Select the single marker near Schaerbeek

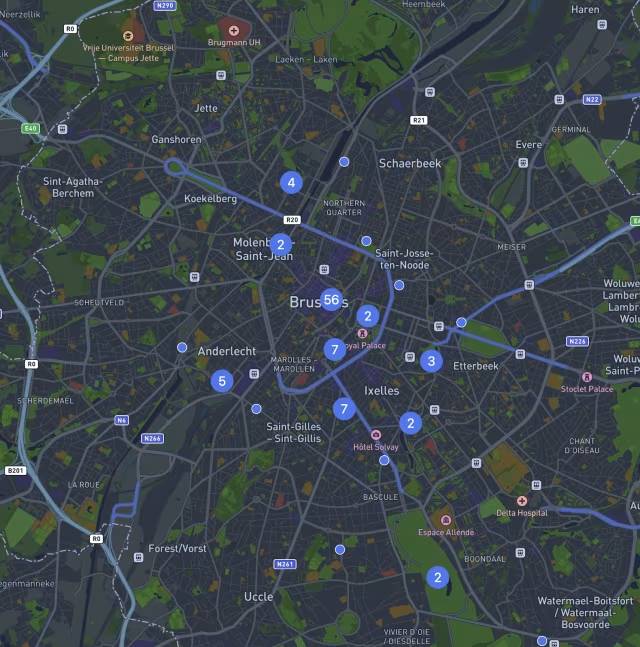(x=344, y=161)
